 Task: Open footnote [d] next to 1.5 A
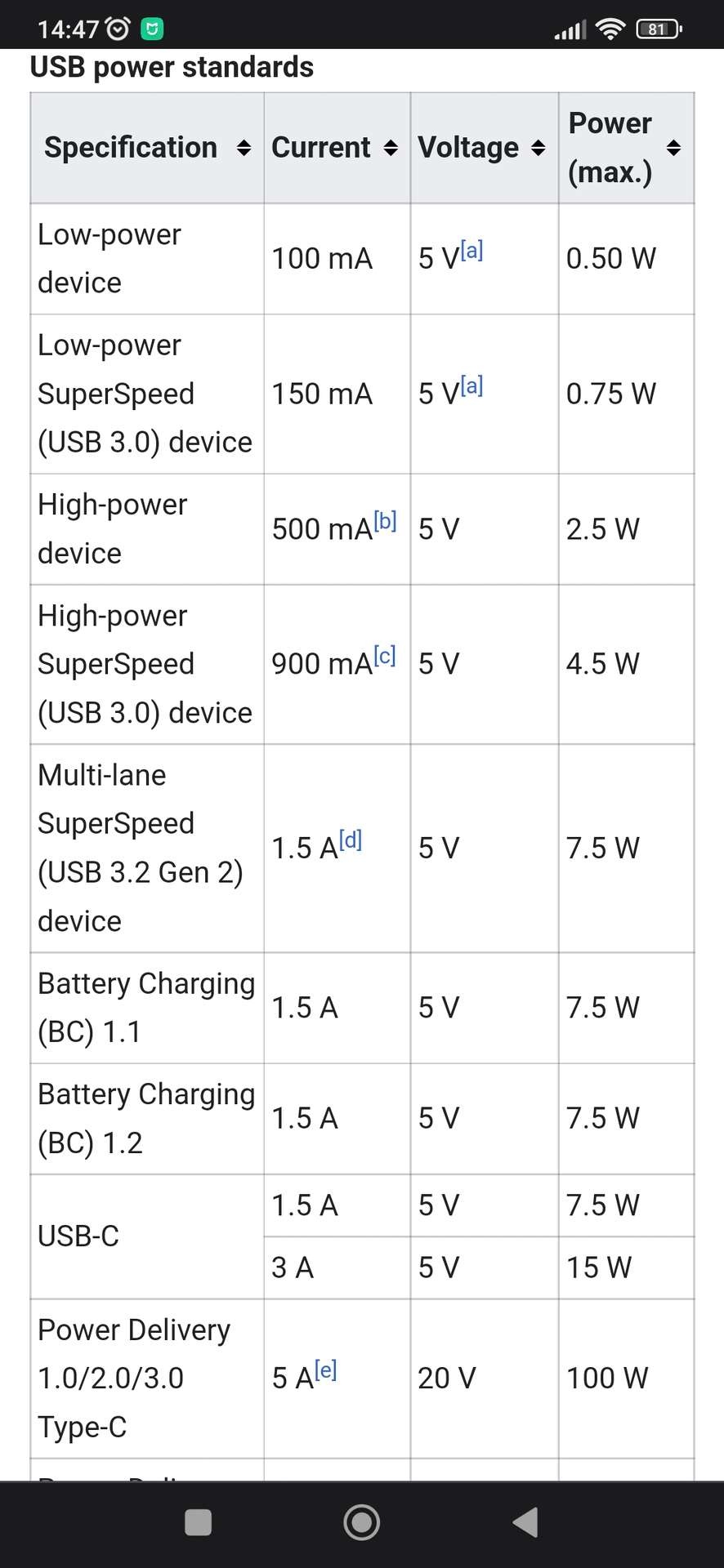pyautogui.click(x=351, y=840)
